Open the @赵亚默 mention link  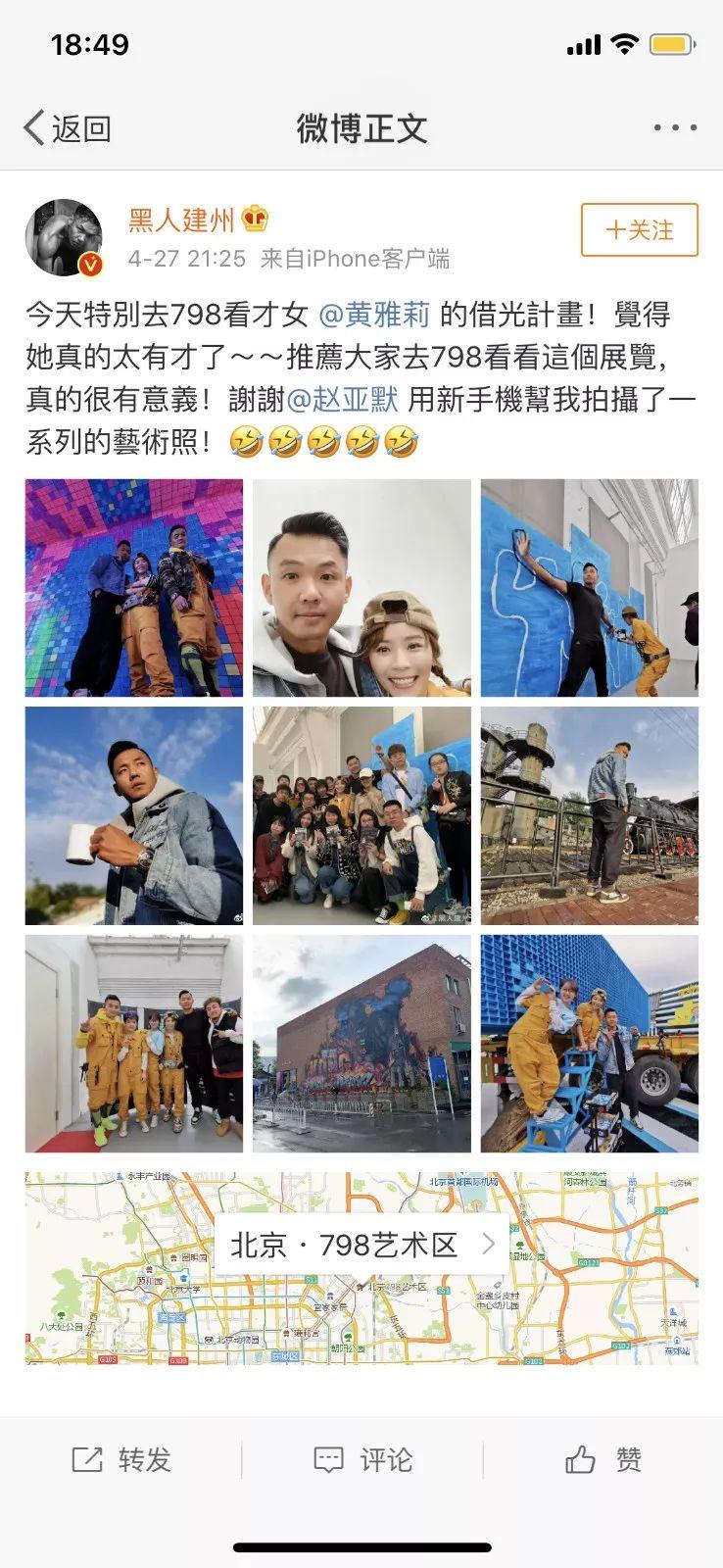point(342,400)
